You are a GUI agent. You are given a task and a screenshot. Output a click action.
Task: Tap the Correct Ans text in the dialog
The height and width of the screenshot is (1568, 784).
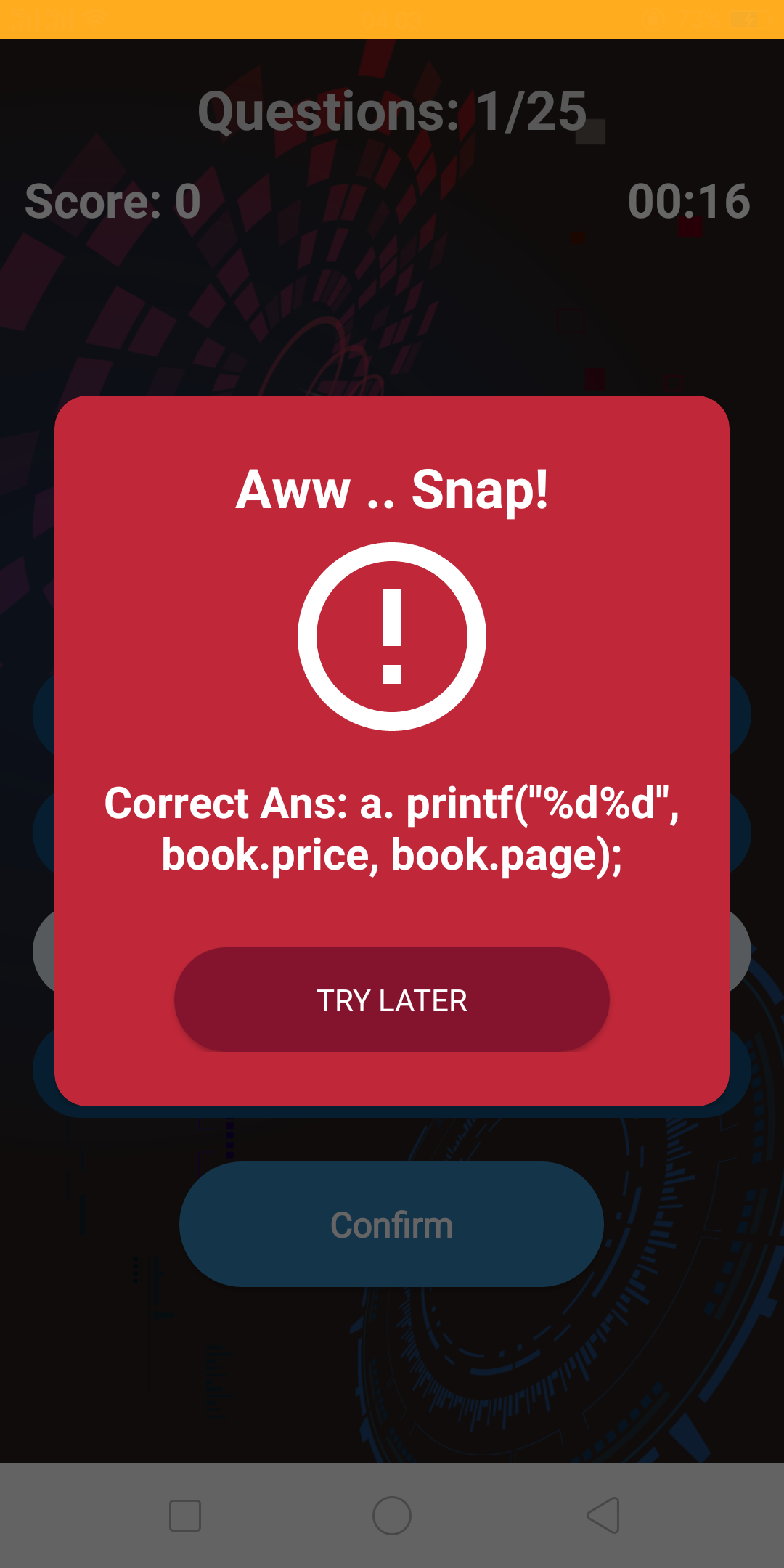392,828
